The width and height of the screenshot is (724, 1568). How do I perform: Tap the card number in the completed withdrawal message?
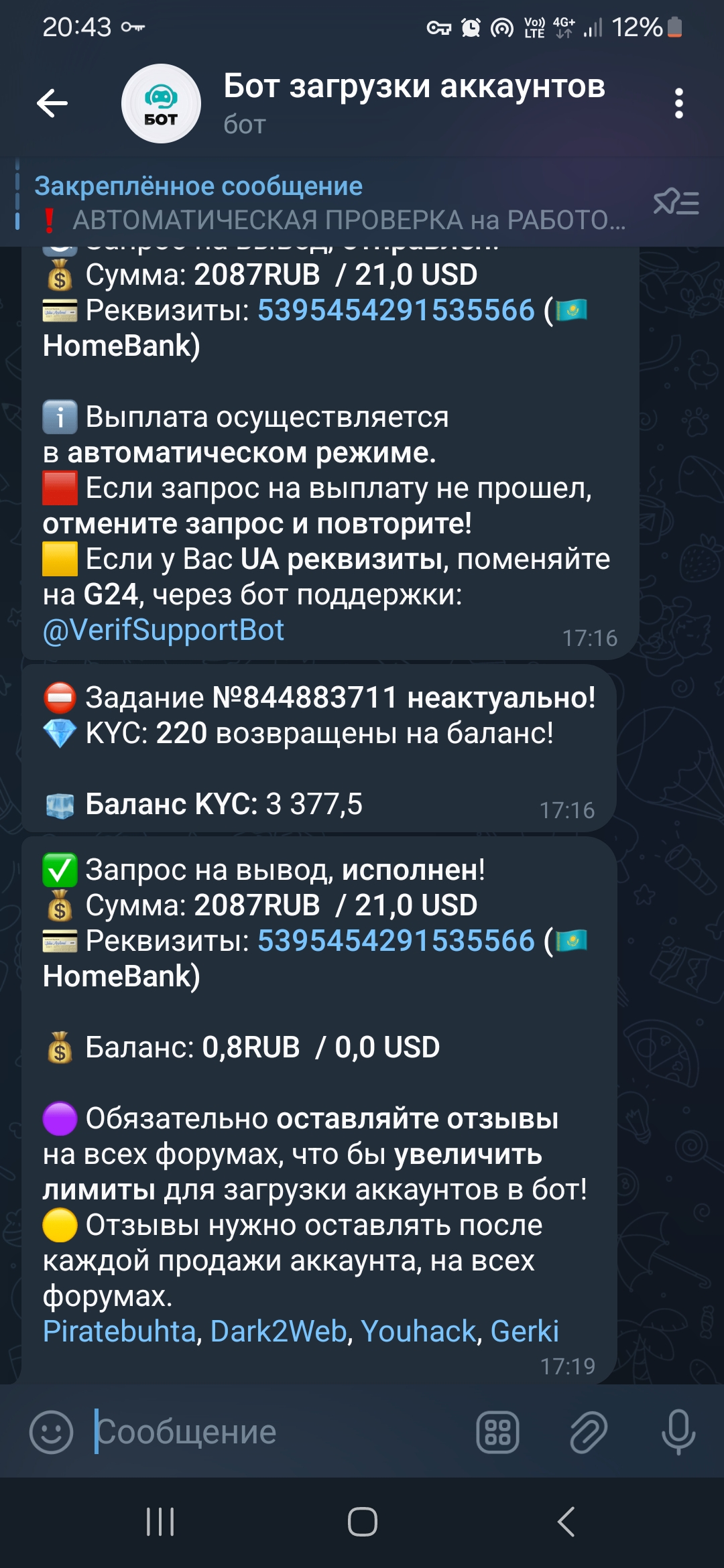(x=396, y=941)
